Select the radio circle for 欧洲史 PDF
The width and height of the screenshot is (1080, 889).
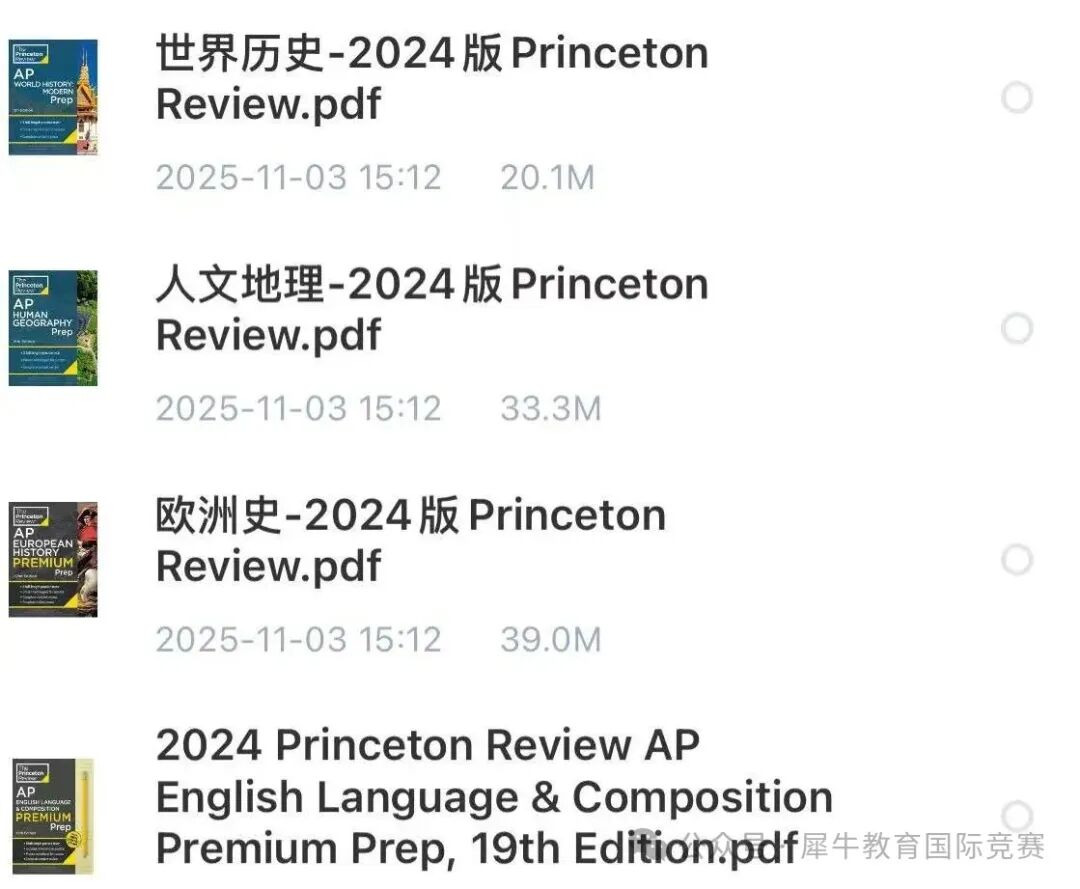(1017, 560)
